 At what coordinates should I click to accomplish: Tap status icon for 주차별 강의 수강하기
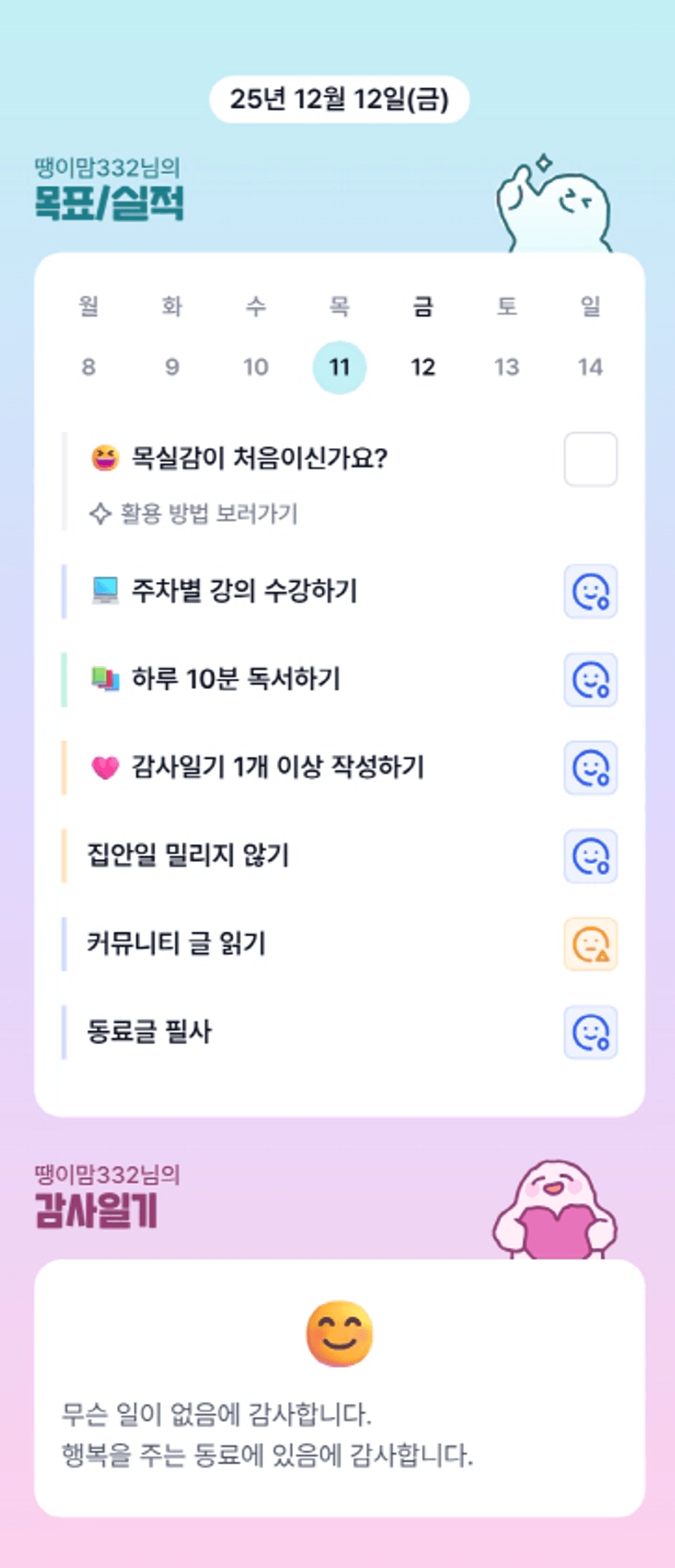pyautogui.click(x=590, y=592)
